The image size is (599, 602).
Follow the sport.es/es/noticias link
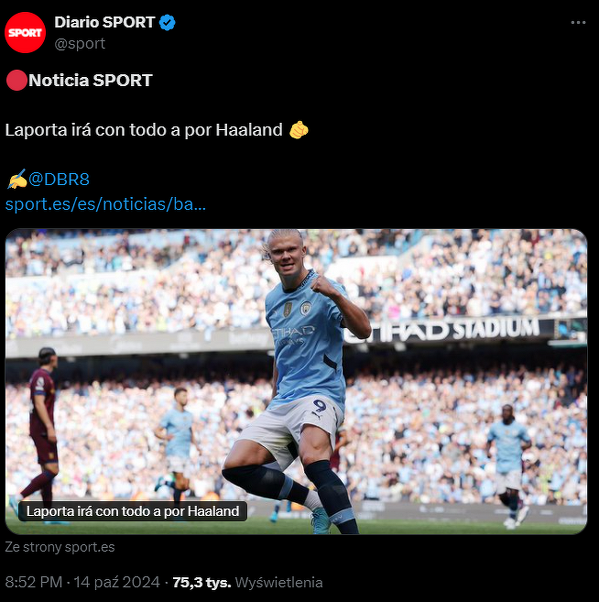click(x=106, y=204)
